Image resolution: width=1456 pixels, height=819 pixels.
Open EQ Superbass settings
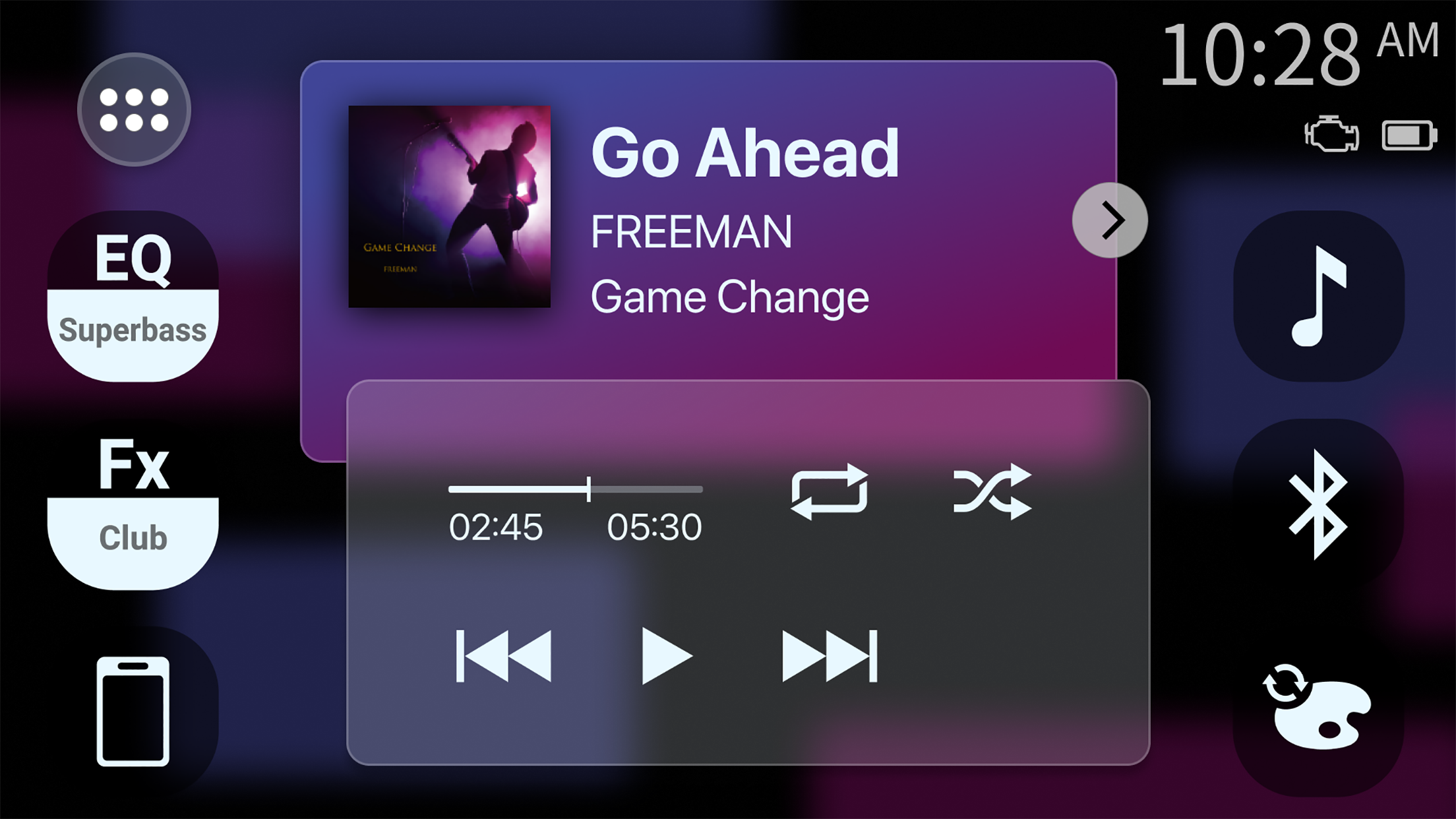tap(133, 296)
